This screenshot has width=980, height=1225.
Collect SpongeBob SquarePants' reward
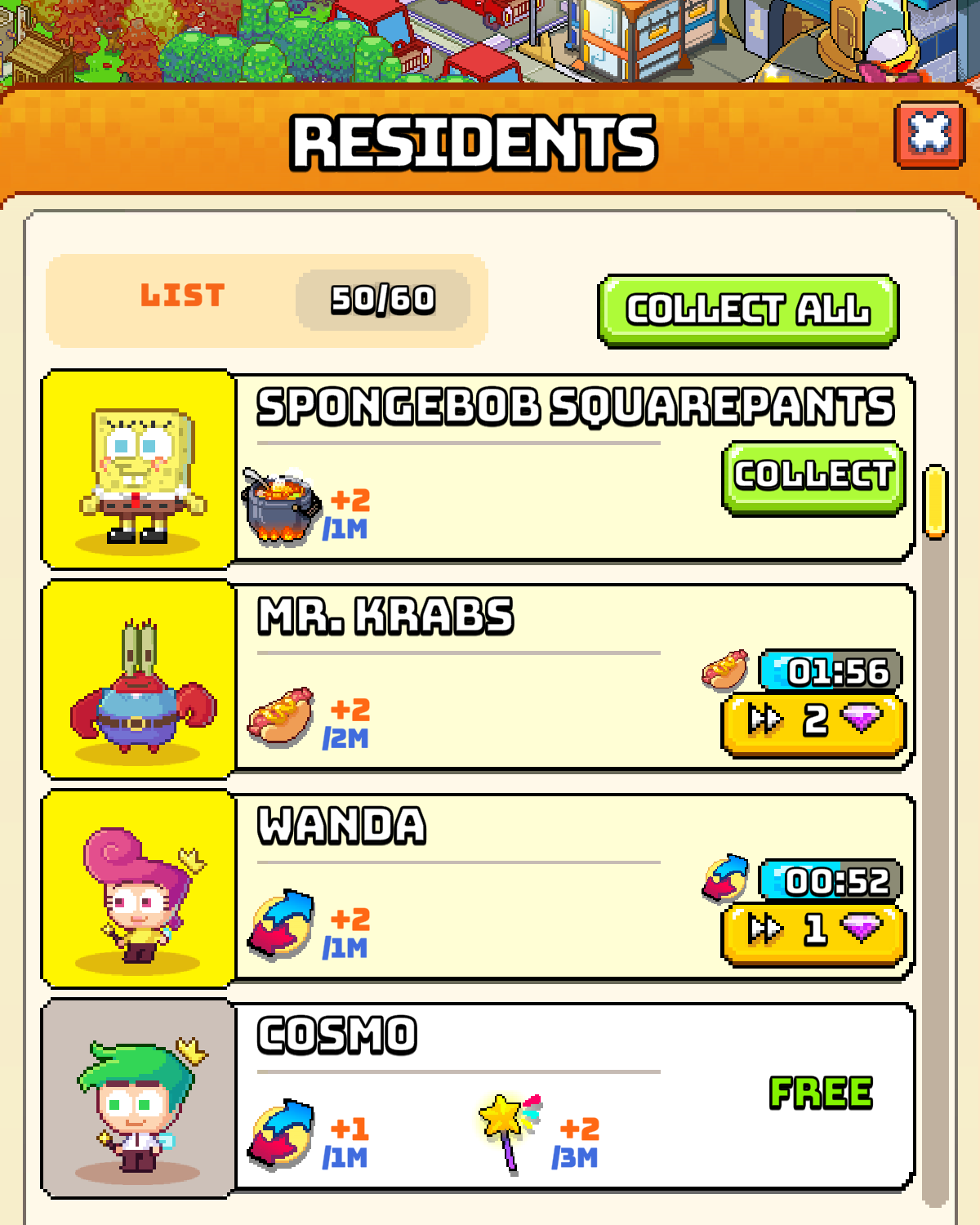click(x=813, y=476)
